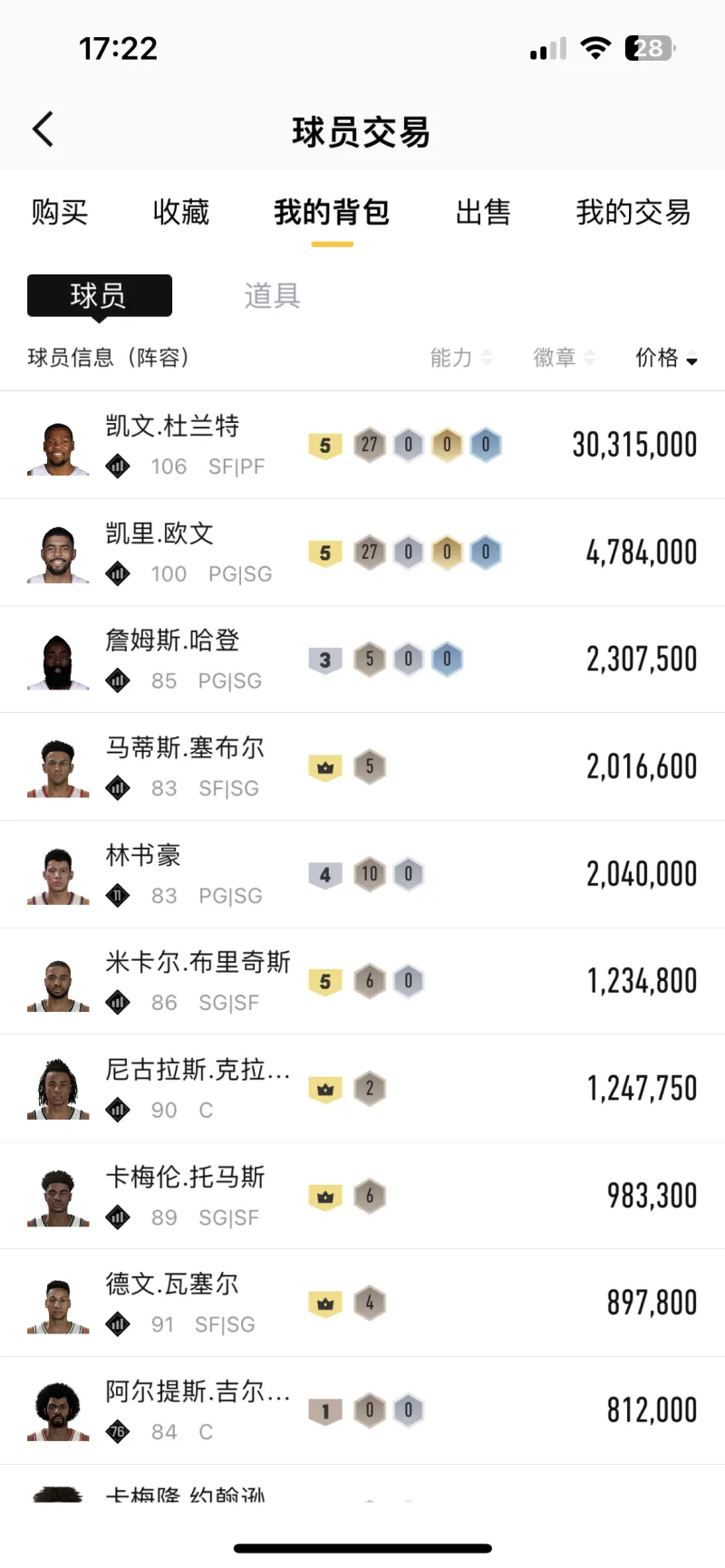This screenshot has height=1568, width=725.
Task: Switch to the 我的交易 tab
Action: coord(633,212)
